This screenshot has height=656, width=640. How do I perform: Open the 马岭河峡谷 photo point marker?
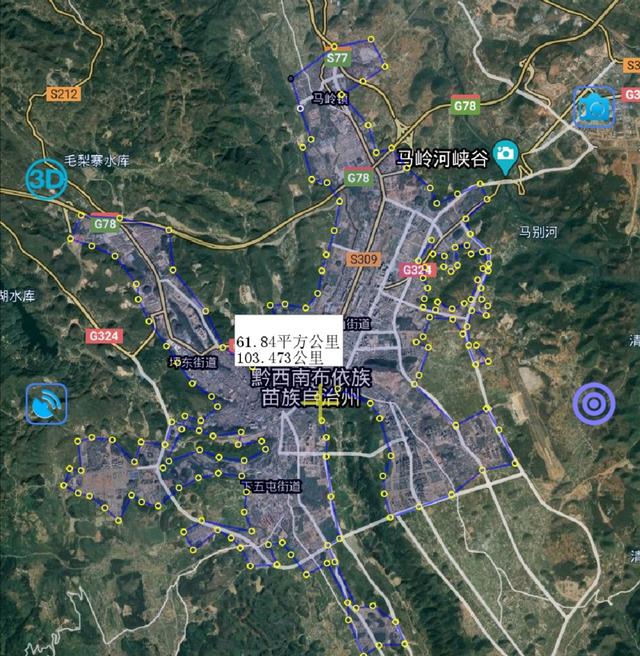(507, 155)
